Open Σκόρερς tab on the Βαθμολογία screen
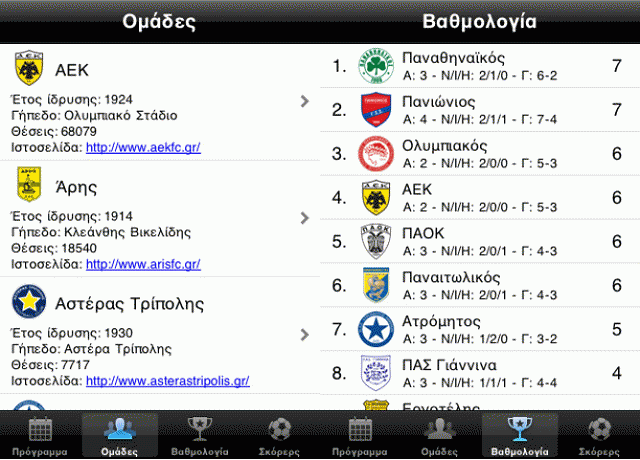 tap(600, 436)
